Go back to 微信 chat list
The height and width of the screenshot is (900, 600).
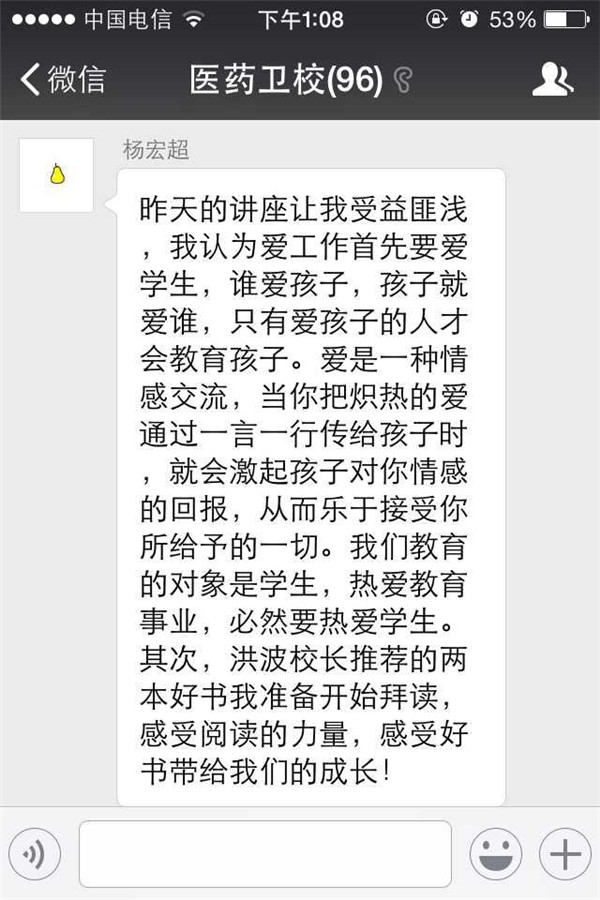pyautogui.click(x=62, y=80)
